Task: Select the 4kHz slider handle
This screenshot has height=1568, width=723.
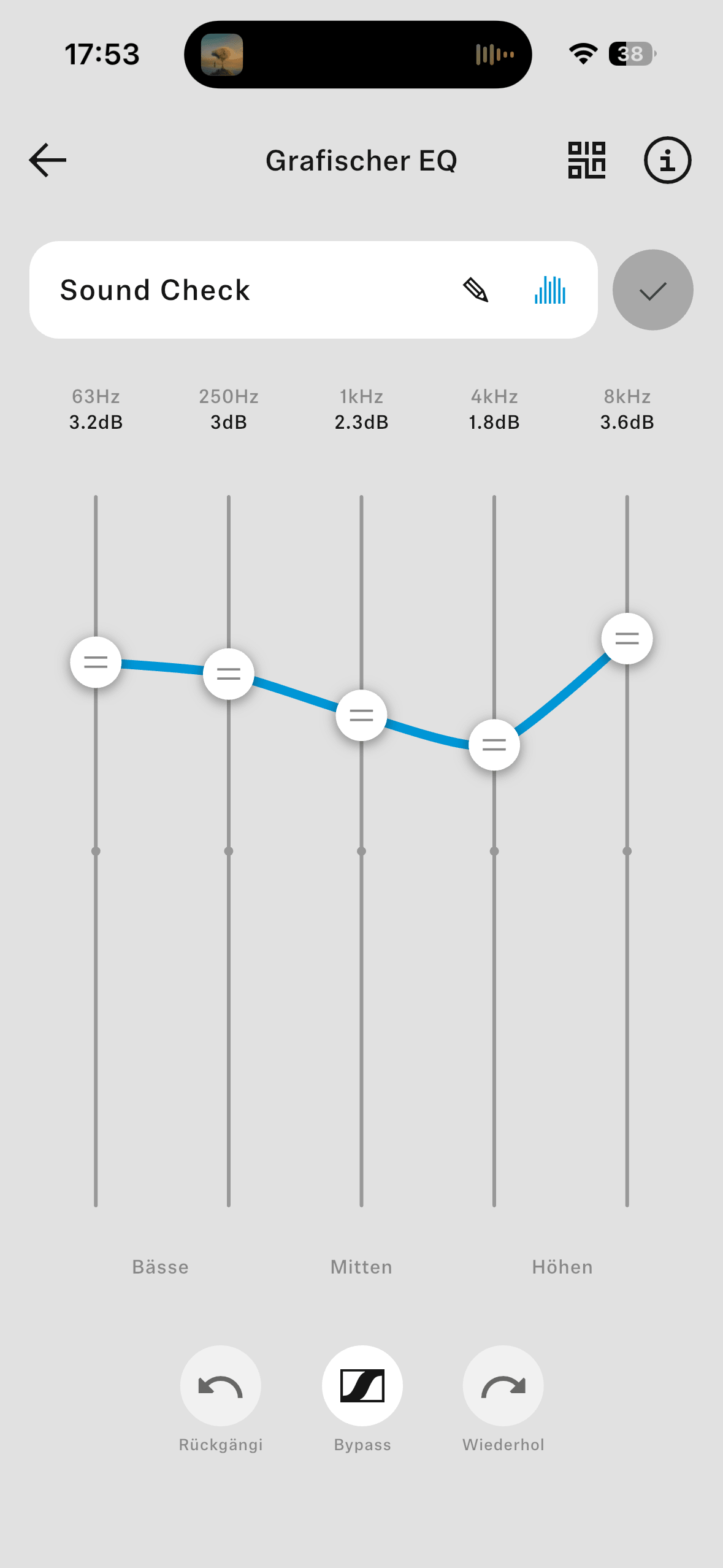Action: click(x=494, y=745)
